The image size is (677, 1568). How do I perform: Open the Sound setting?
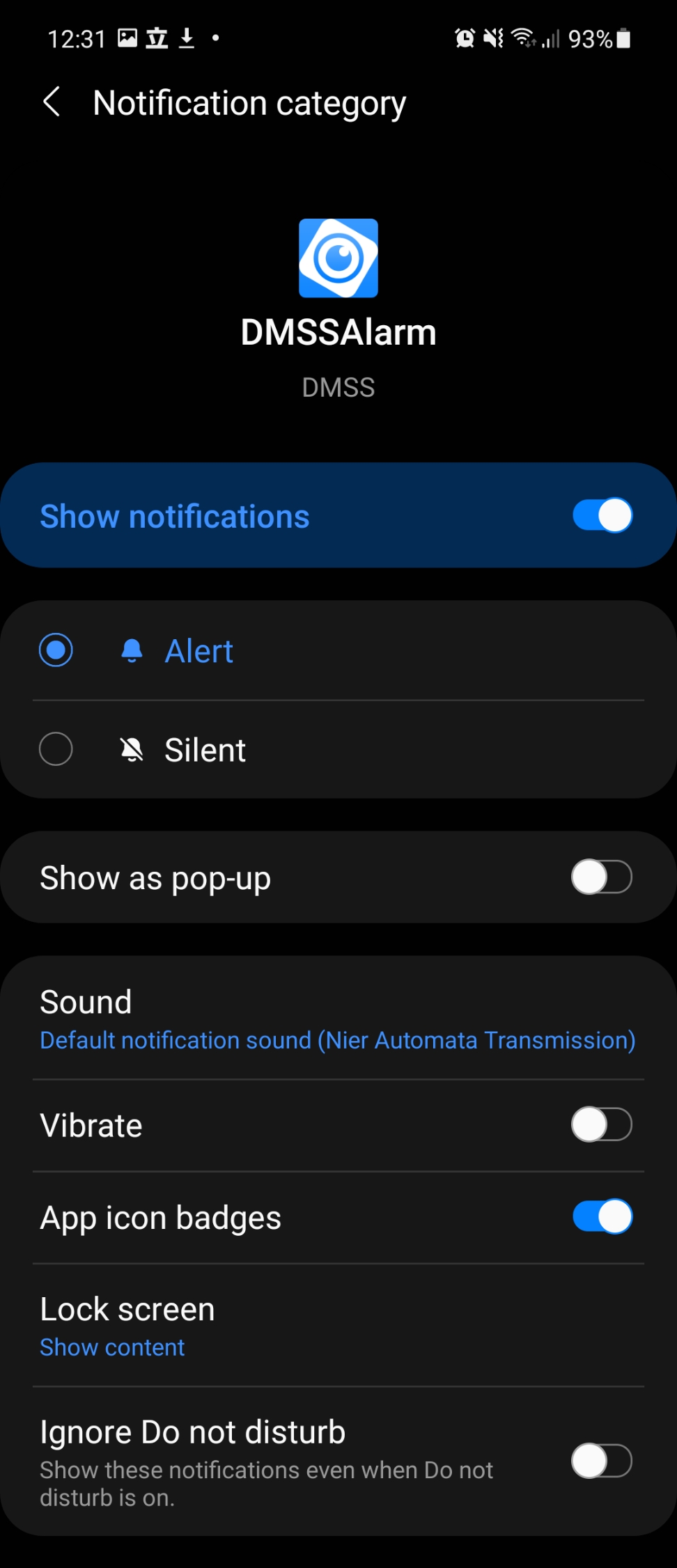pos(337,1019)
